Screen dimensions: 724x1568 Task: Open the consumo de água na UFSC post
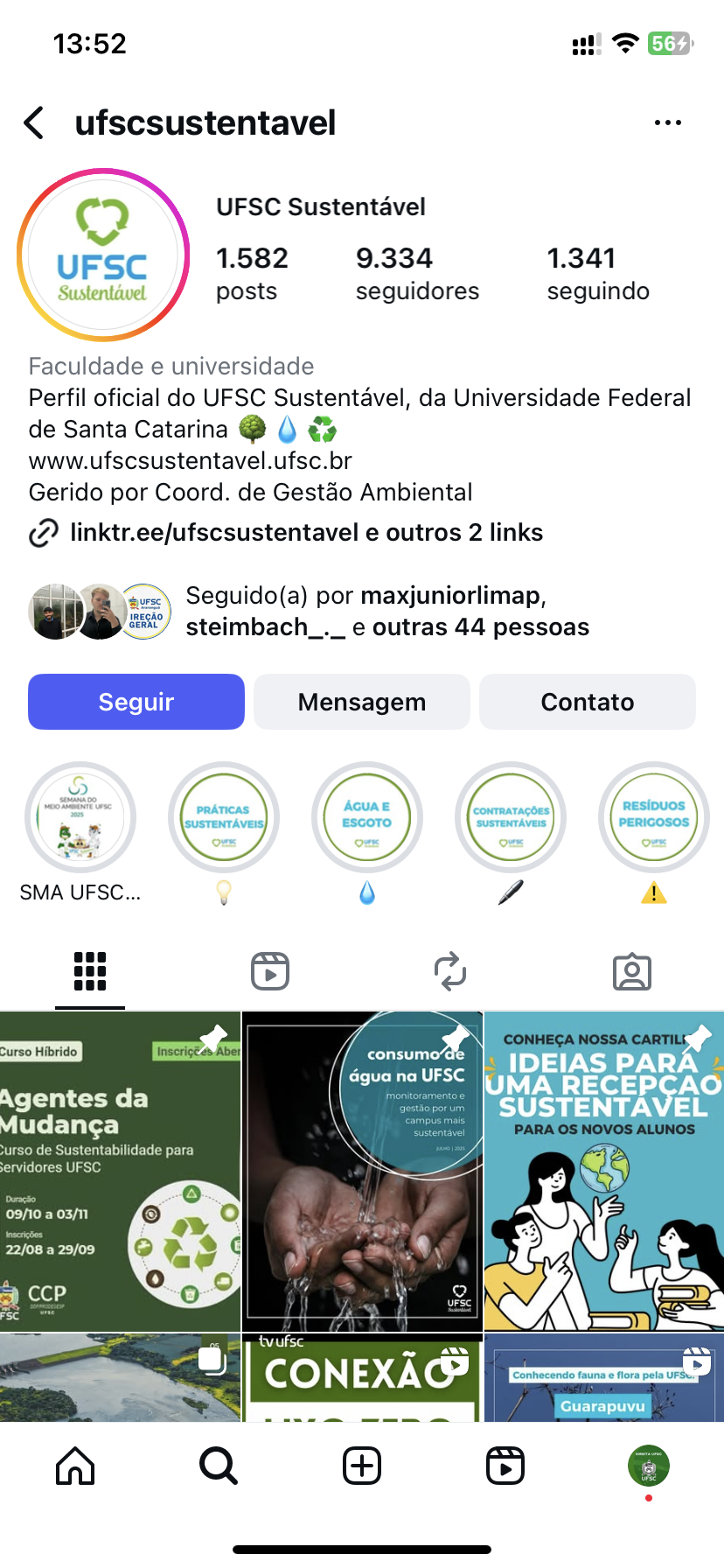pyautogui.click(x=362, y=1172)
